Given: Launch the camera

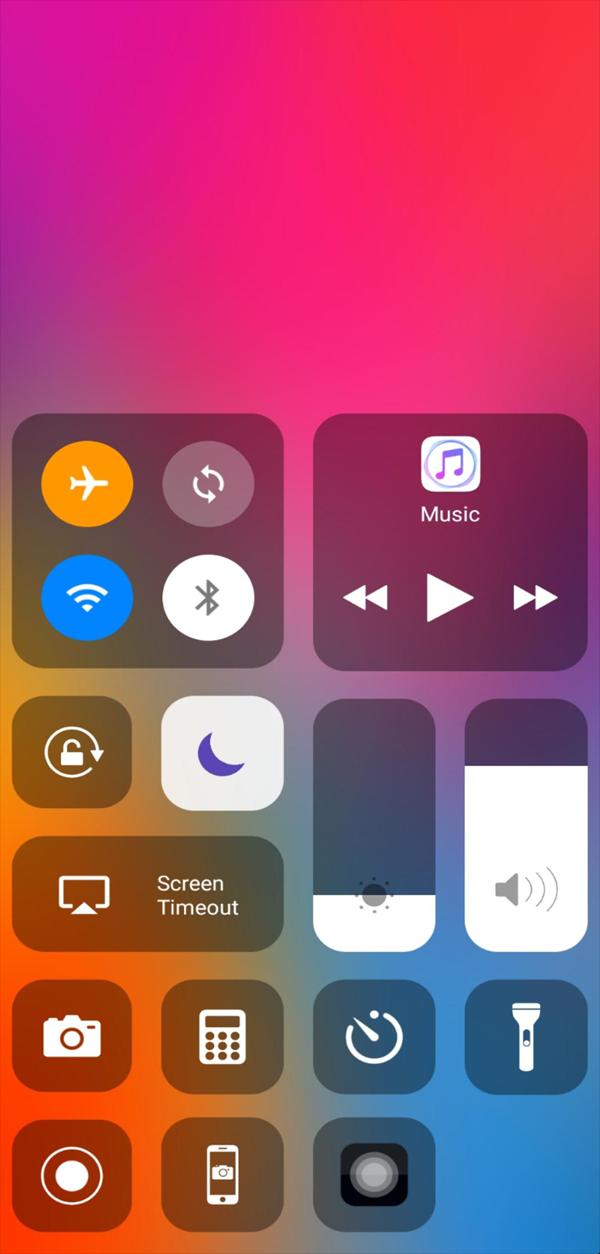Looking at the screenshot, I should (72, 1037).
